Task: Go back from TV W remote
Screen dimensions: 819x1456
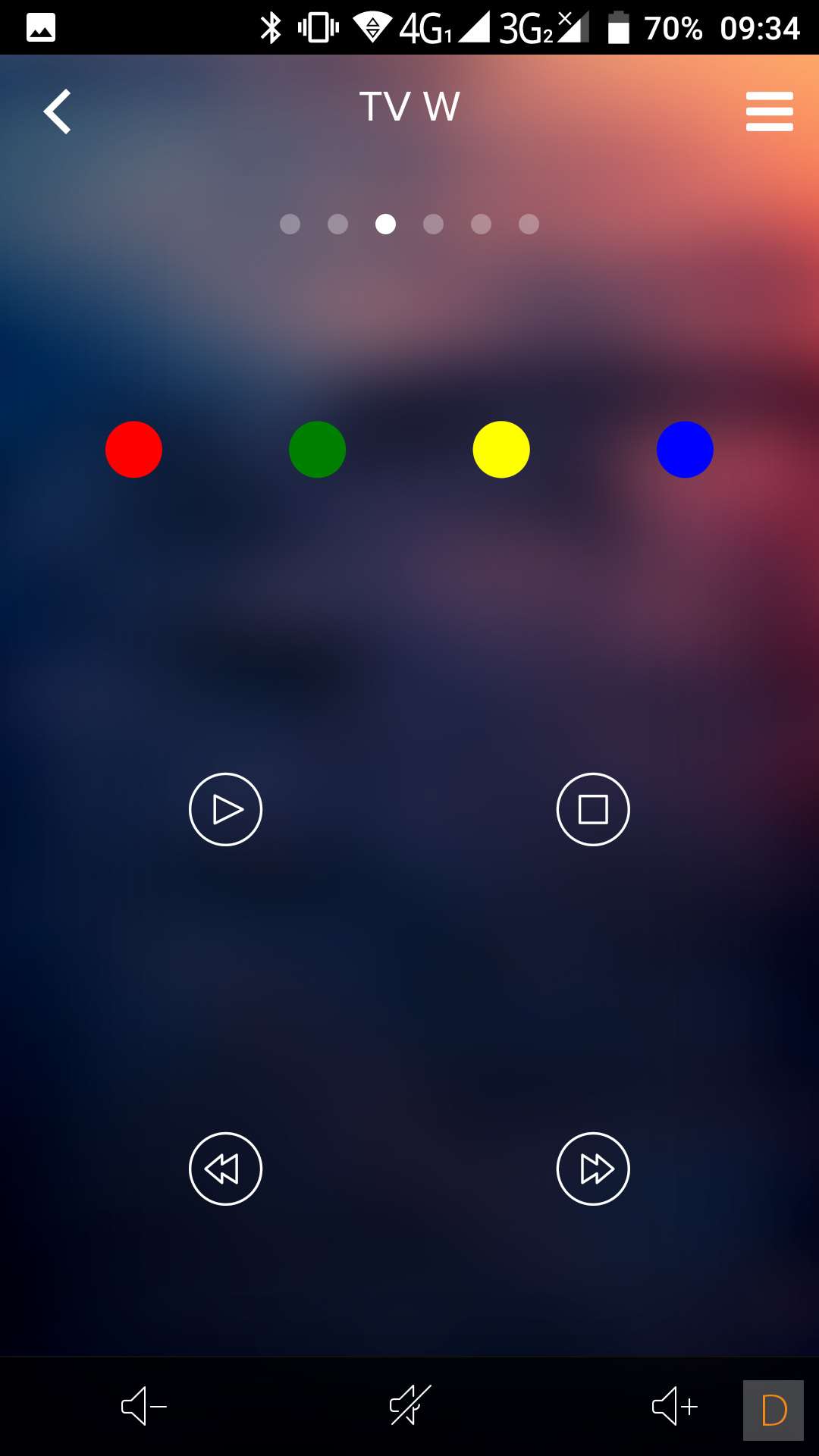Action: (57, 111)
